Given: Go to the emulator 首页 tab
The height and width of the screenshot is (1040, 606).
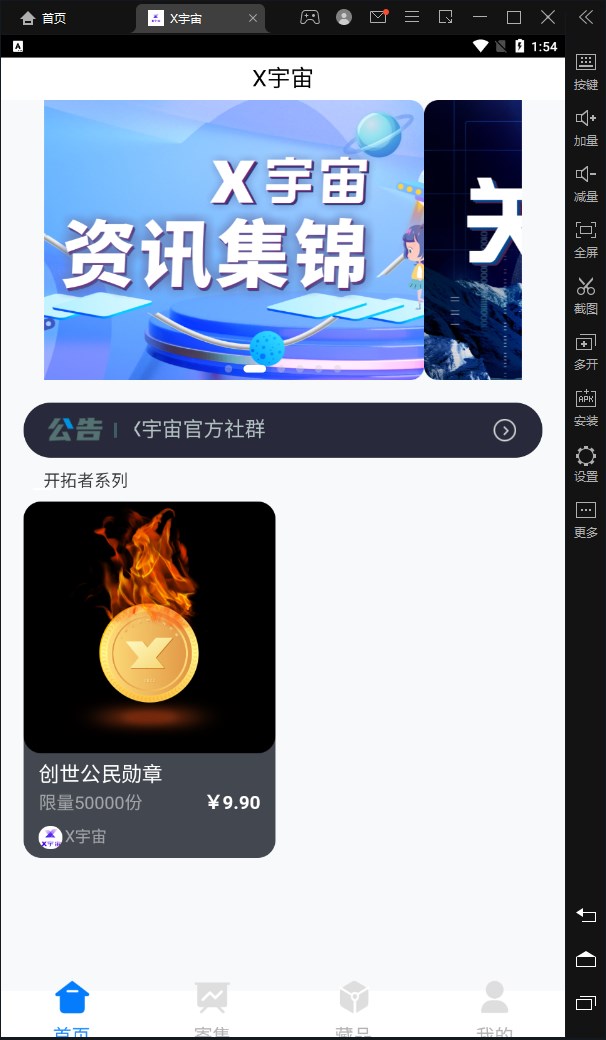Looking at the screenshot, I should 45,18.
